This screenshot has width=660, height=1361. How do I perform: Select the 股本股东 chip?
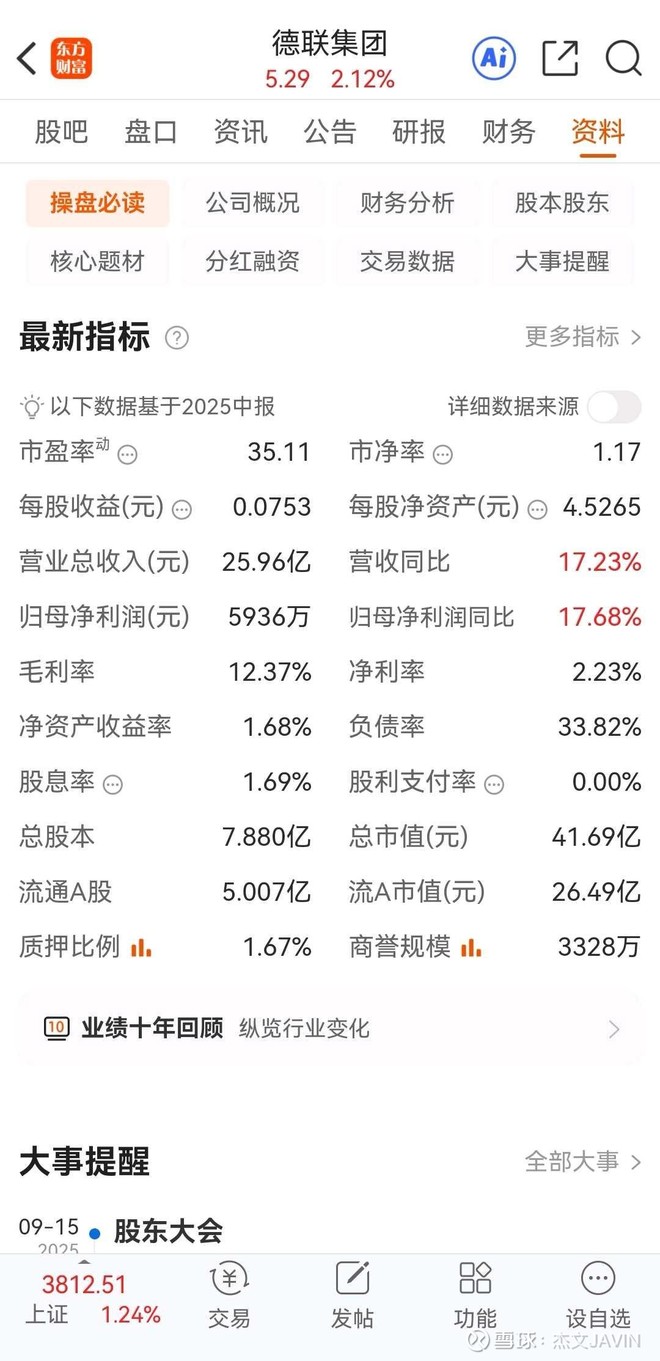[562, 203]
